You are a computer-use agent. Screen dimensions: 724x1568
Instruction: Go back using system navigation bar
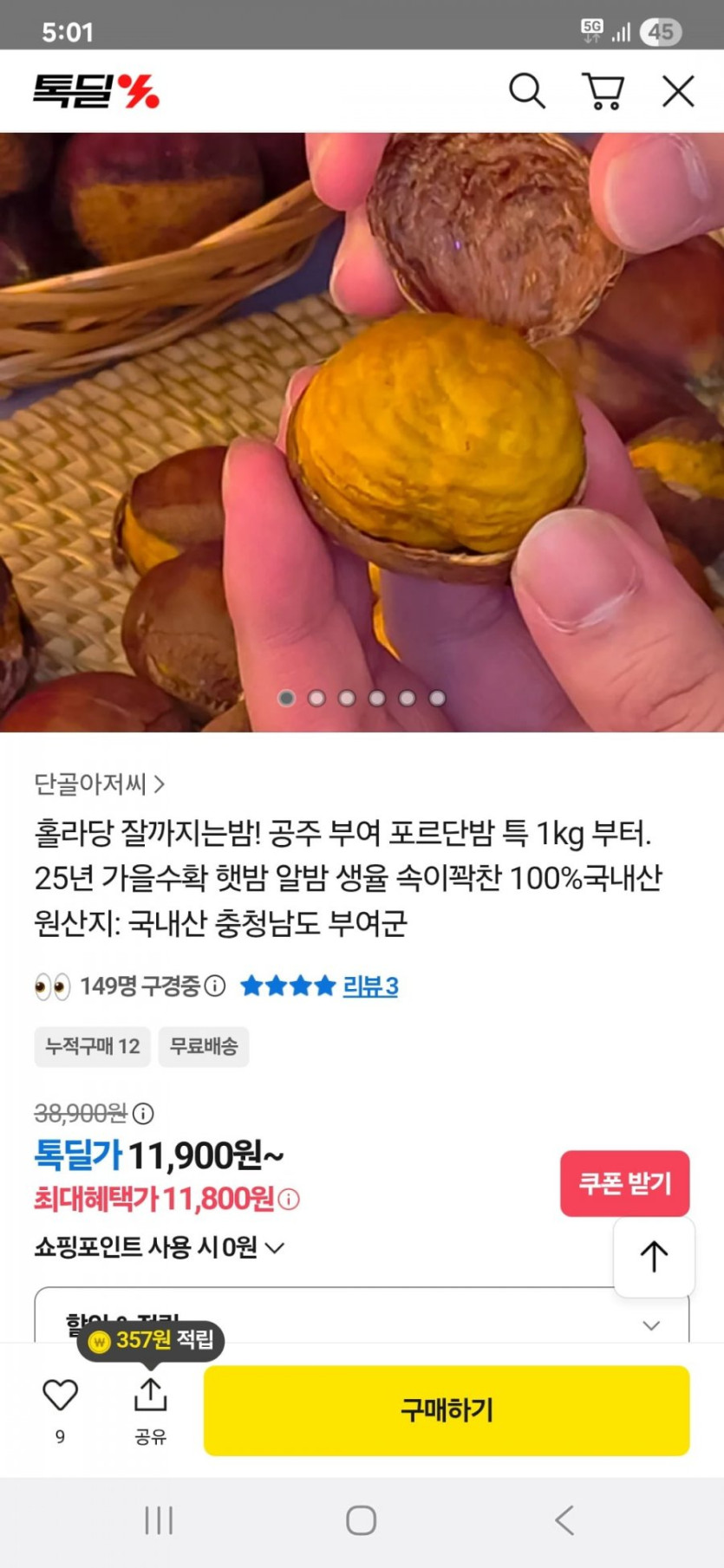point(564,1520)
